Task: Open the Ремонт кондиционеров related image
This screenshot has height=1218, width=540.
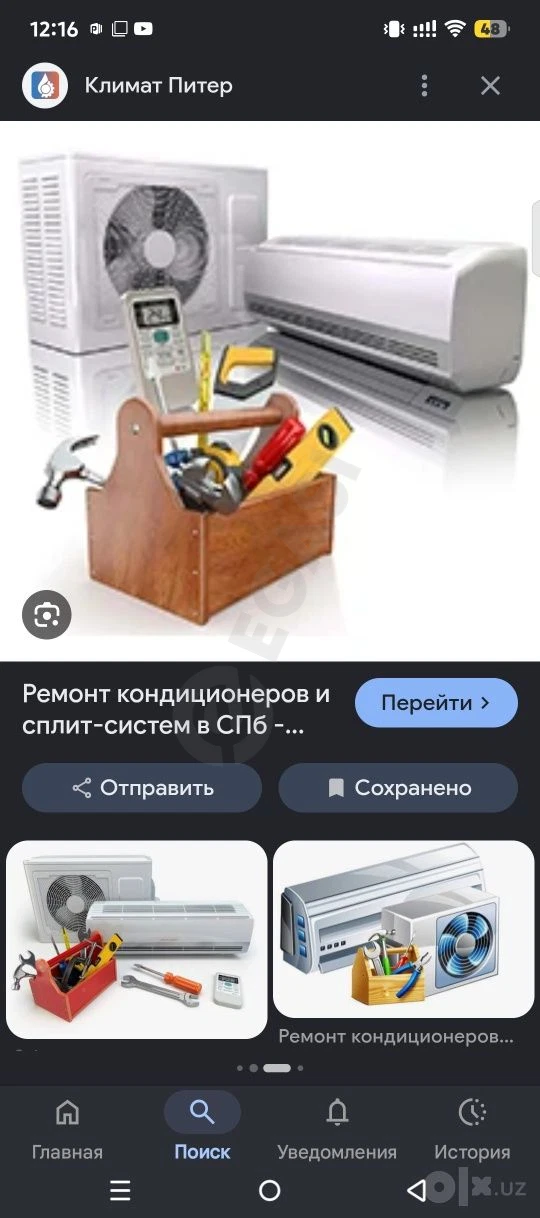Action: tap(403, 929)
